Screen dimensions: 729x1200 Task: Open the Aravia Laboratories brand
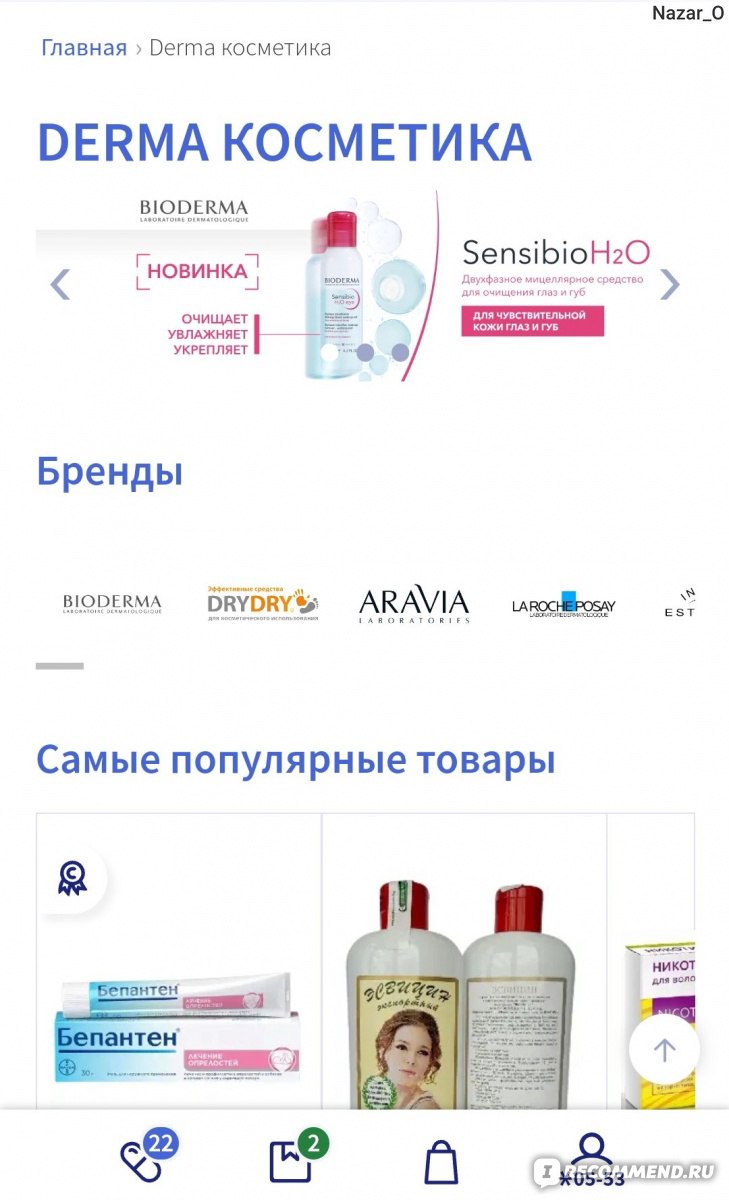point(414,605)
